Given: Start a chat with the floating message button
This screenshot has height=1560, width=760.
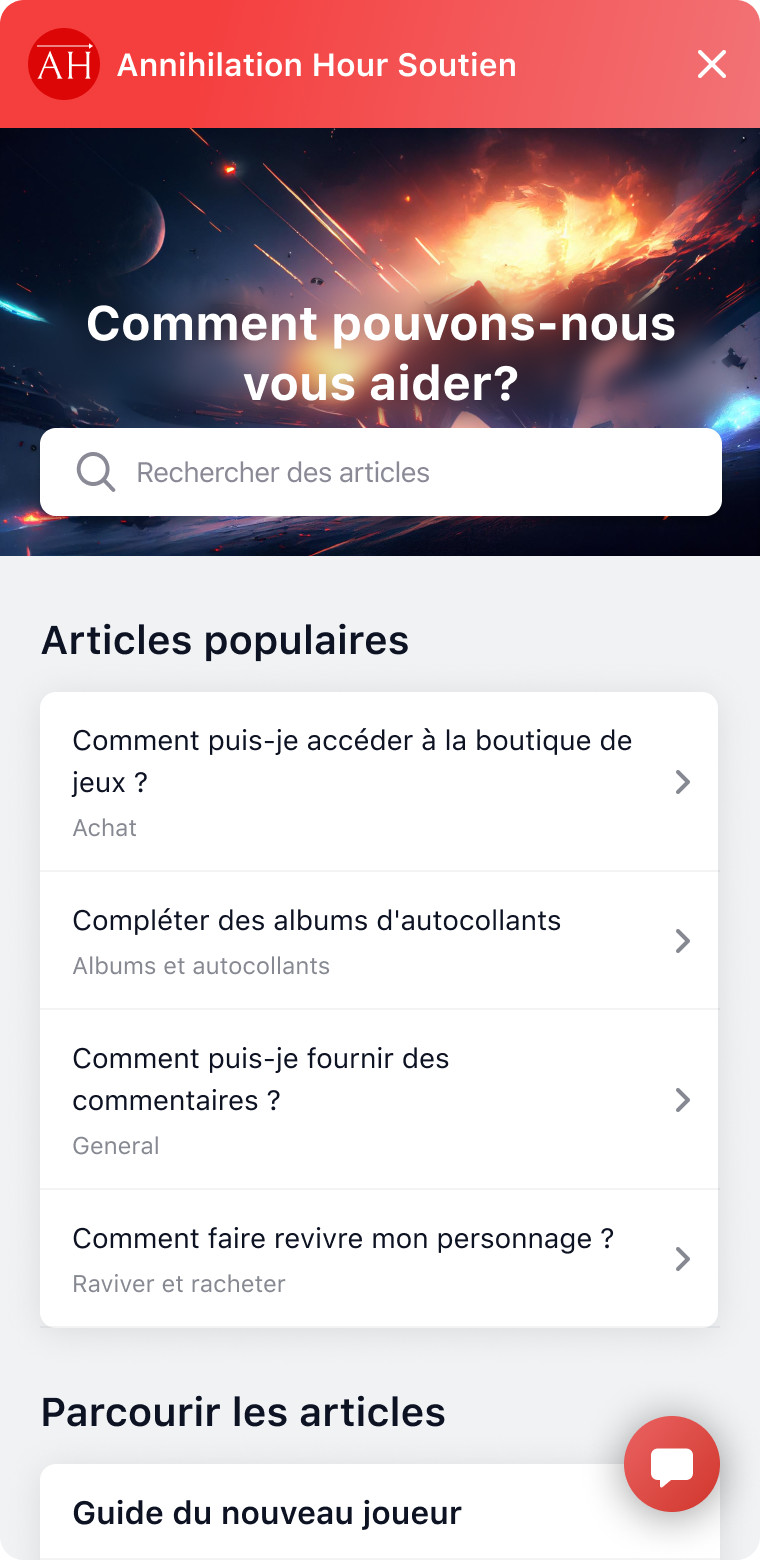Looking at the screenshot, I should click(671, 1464).
